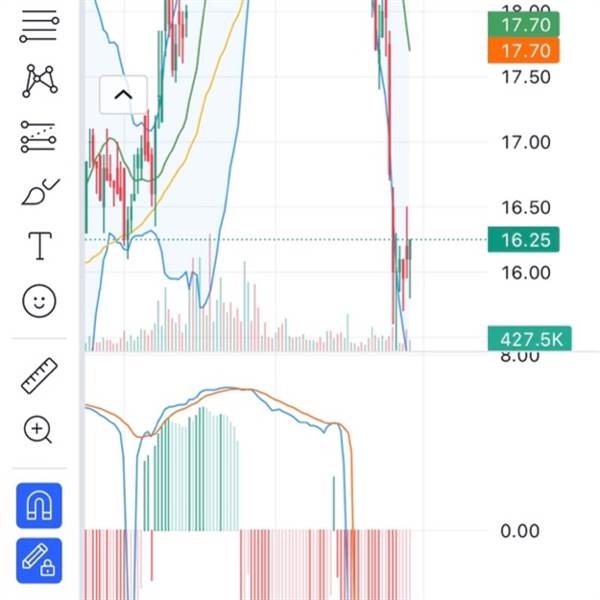Open the Fibonacci retracement tools
This screenshot has width=600, height=600.
(x=39, y=25)
